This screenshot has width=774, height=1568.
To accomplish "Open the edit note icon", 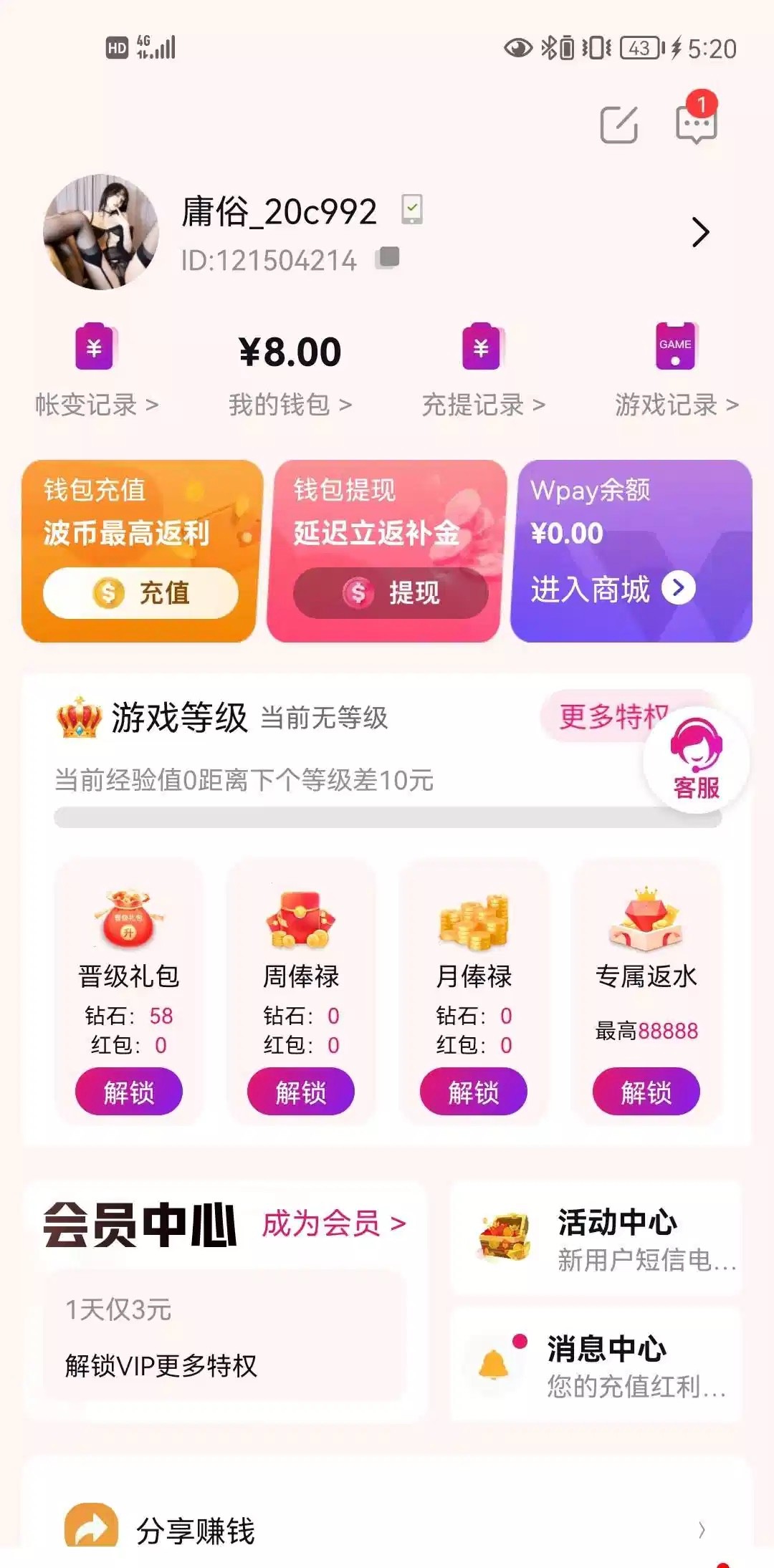I will tap(618, 125).
